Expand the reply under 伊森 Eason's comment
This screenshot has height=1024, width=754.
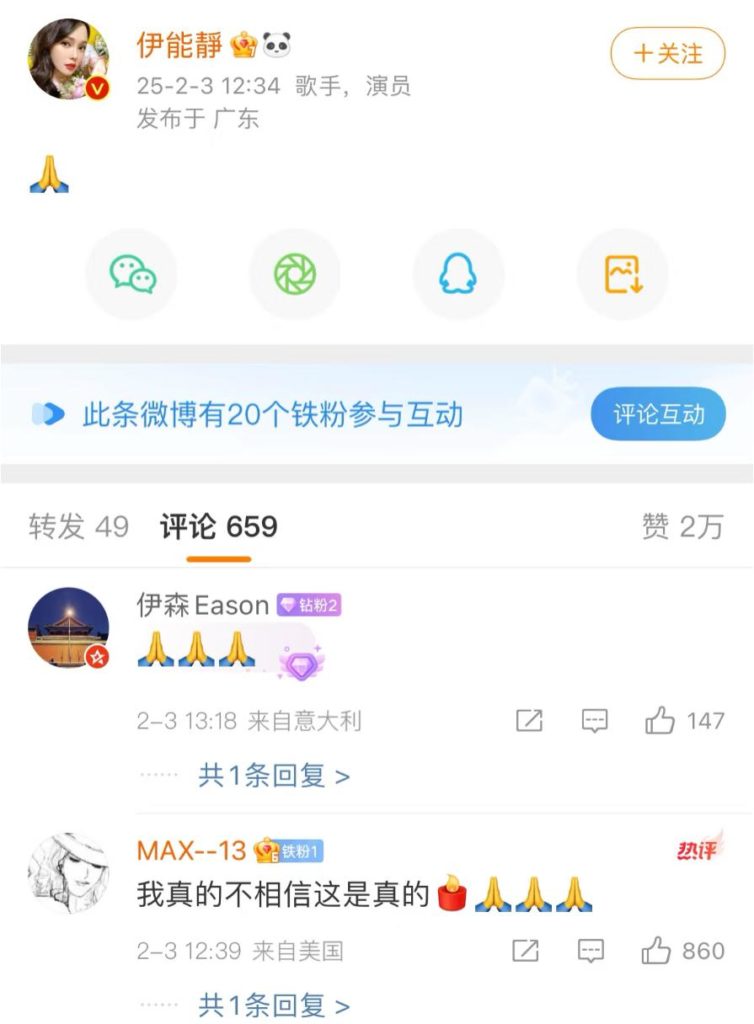[x=273, y=775]
